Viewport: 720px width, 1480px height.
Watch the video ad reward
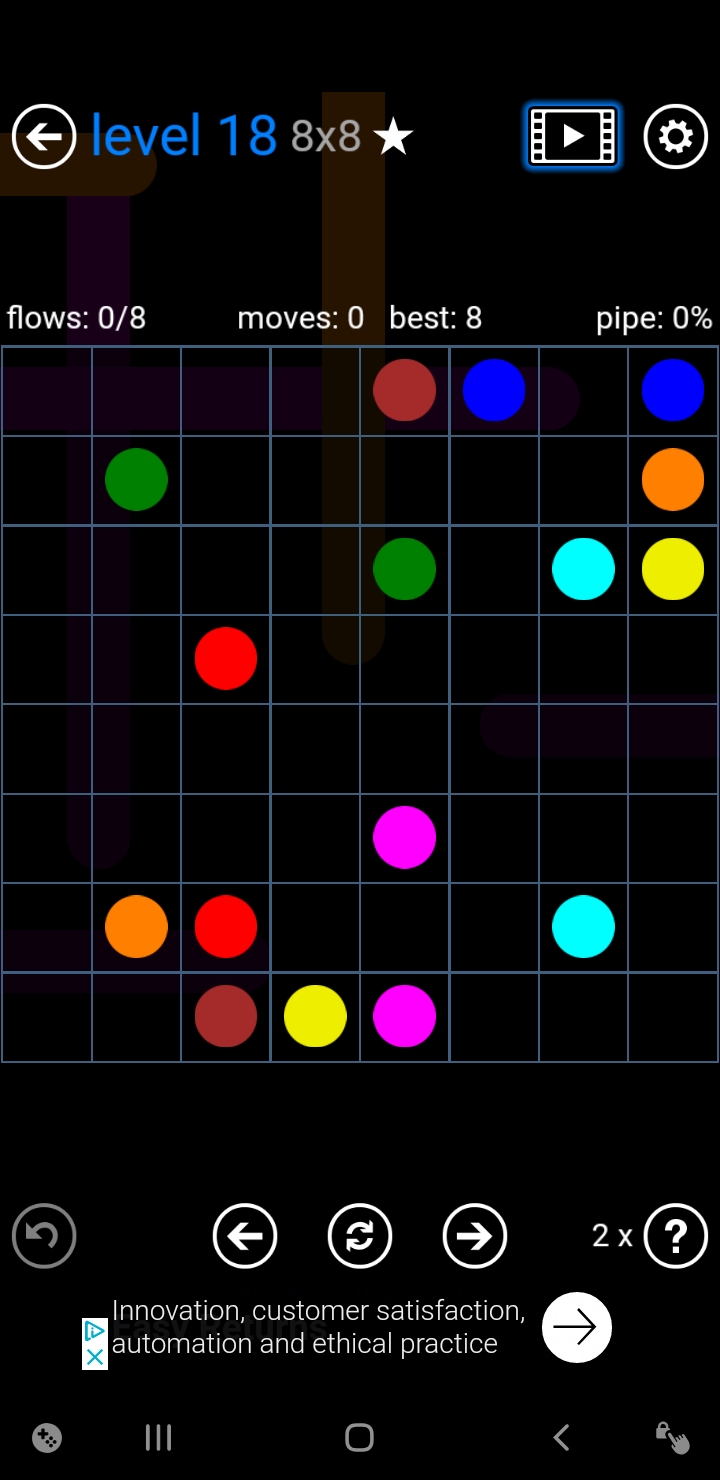click(x=573, y=136)
